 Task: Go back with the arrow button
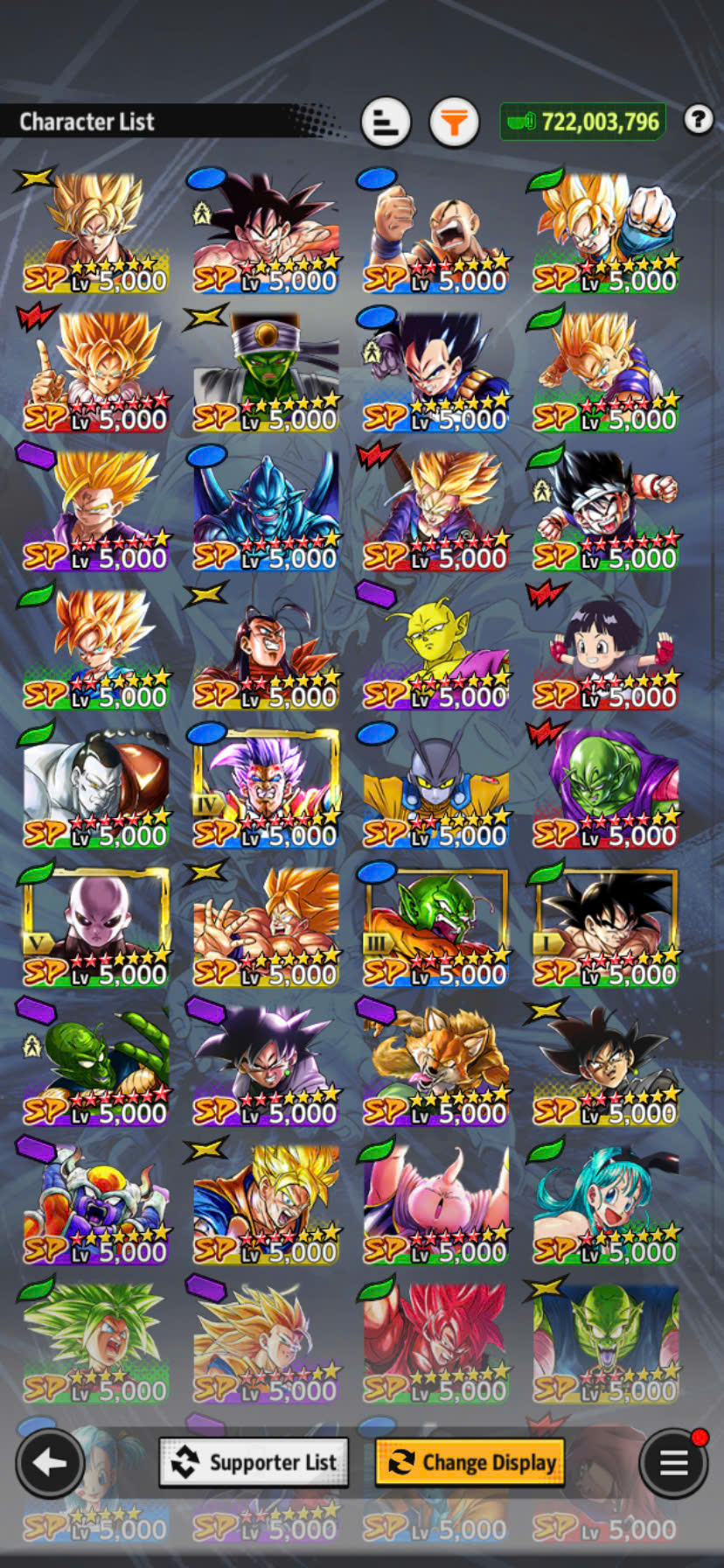(x=50, y=1462)
